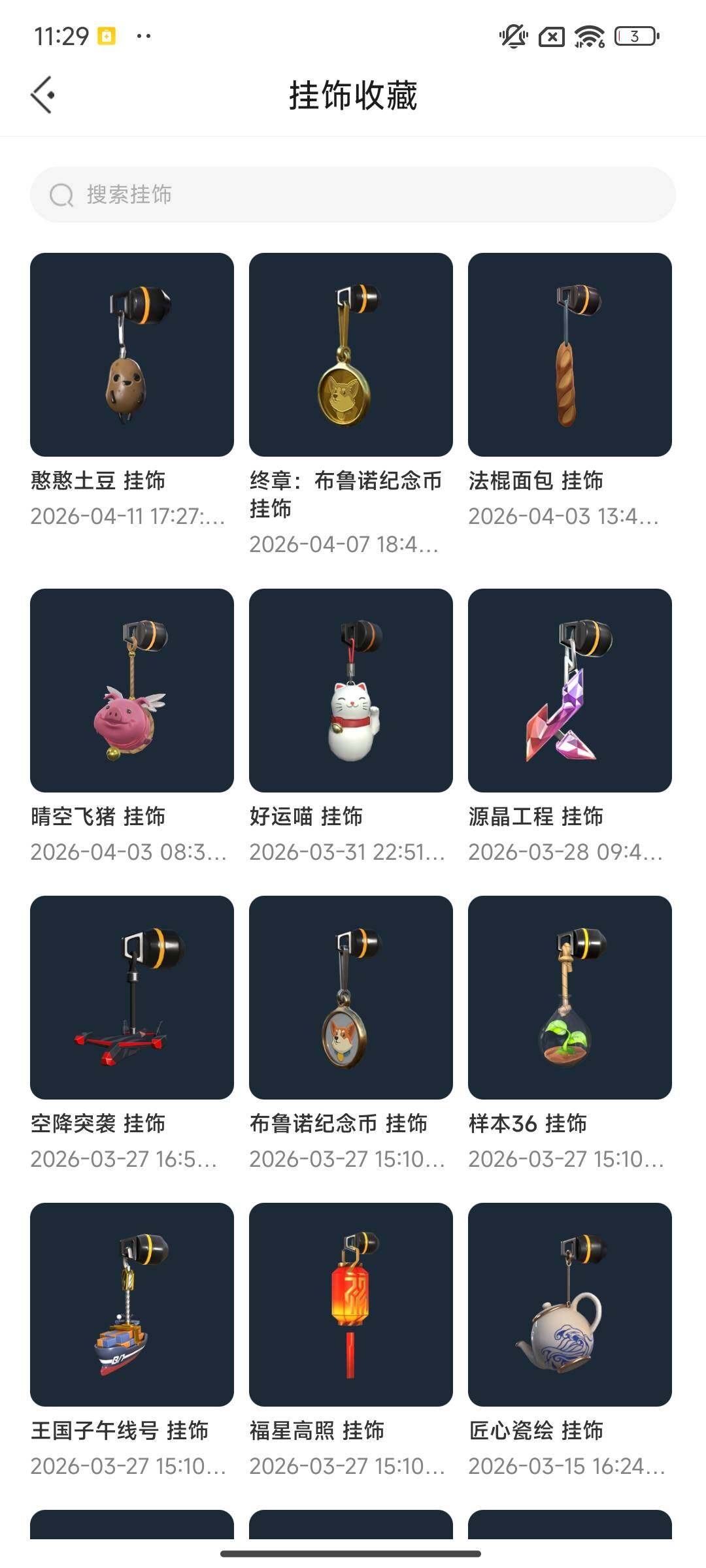
Task: Open the 挂饰收藏 page title
Action: (353, 93)
